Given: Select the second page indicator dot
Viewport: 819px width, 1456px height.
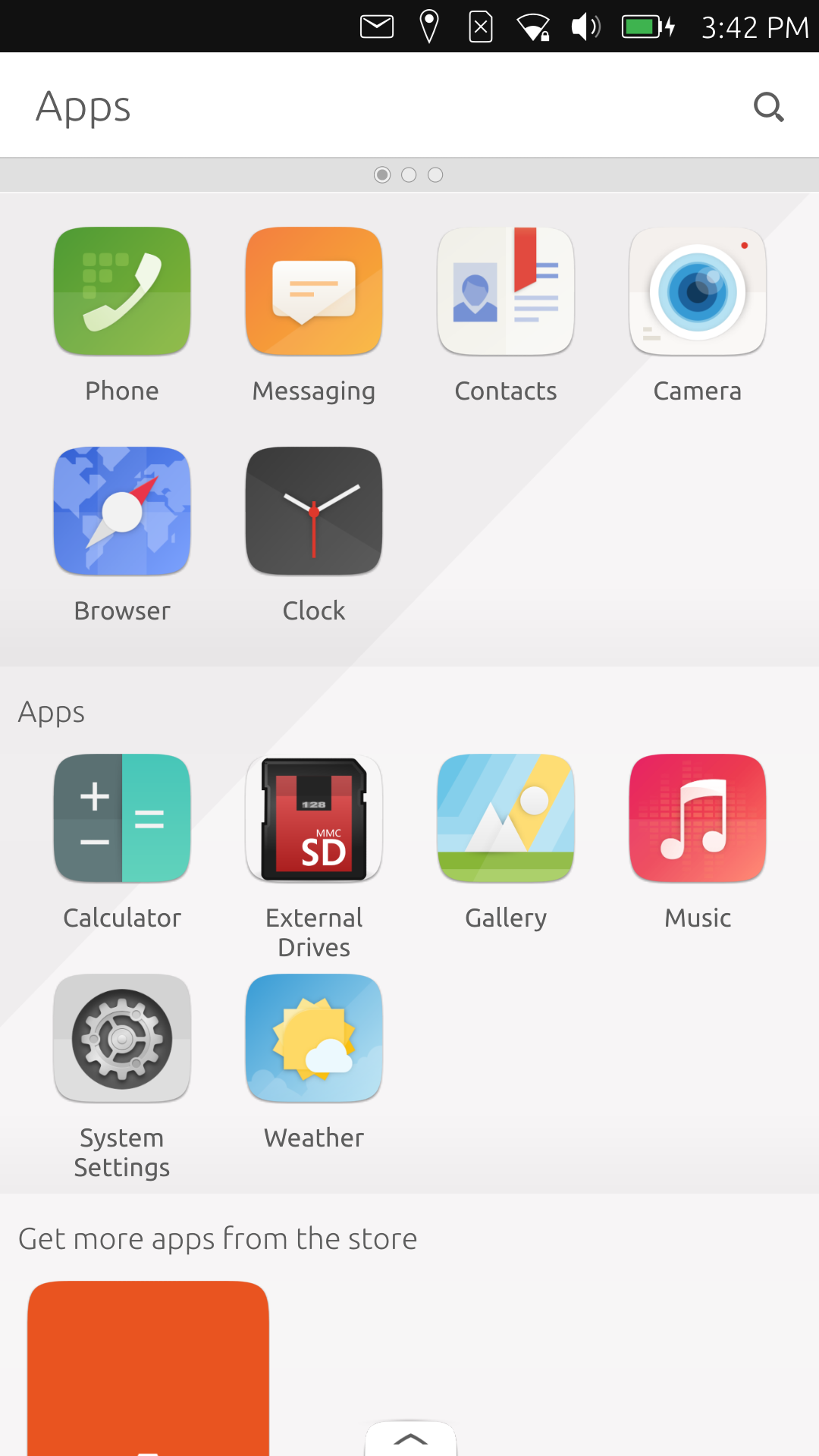Looking at the screenshot, I should pyautogui.click(x=409, y=175).
